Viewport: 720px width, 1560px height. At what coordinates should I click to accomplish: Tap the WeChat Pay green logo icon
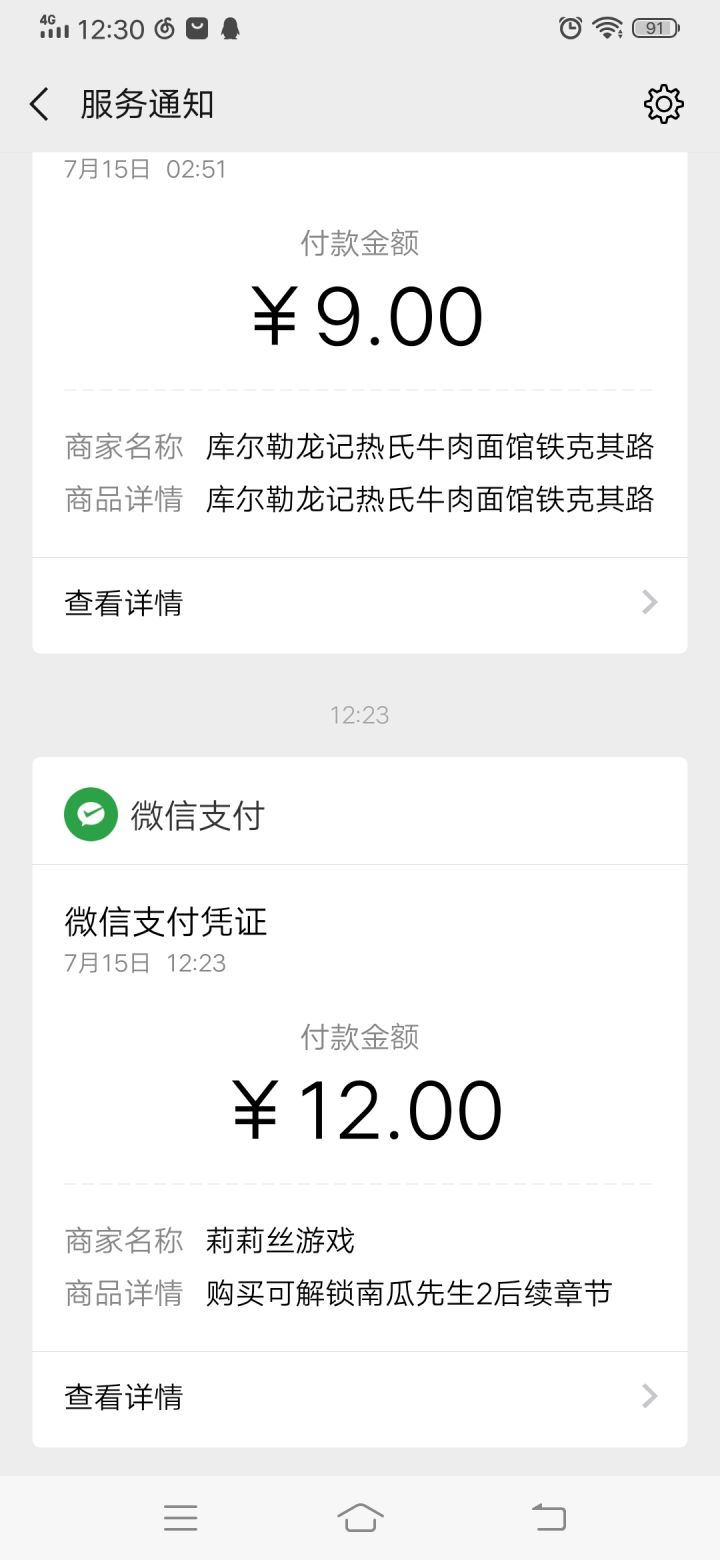click(x=90, y=813)
